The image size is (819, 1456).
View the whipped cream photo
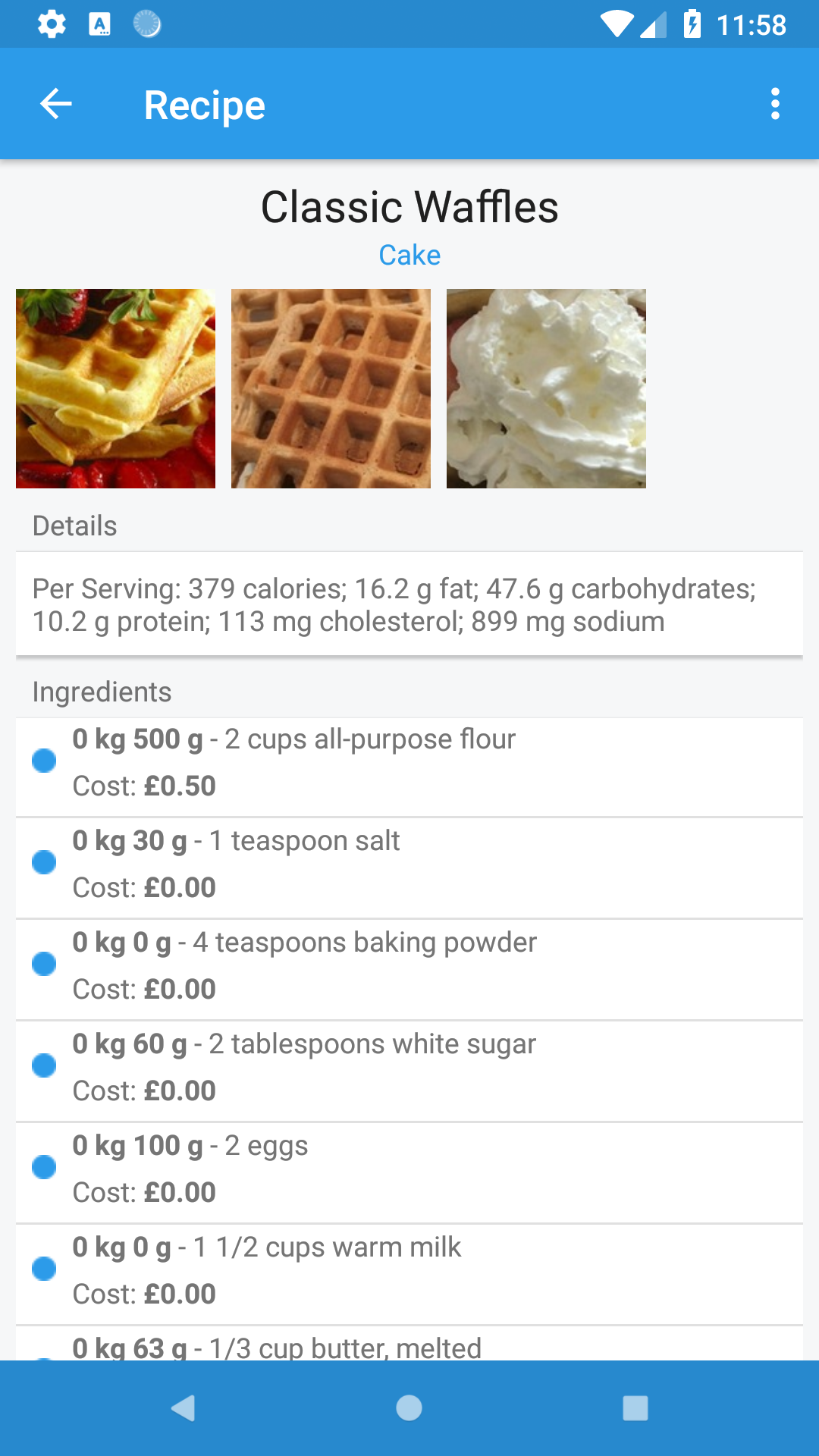(x=546, y=388)
